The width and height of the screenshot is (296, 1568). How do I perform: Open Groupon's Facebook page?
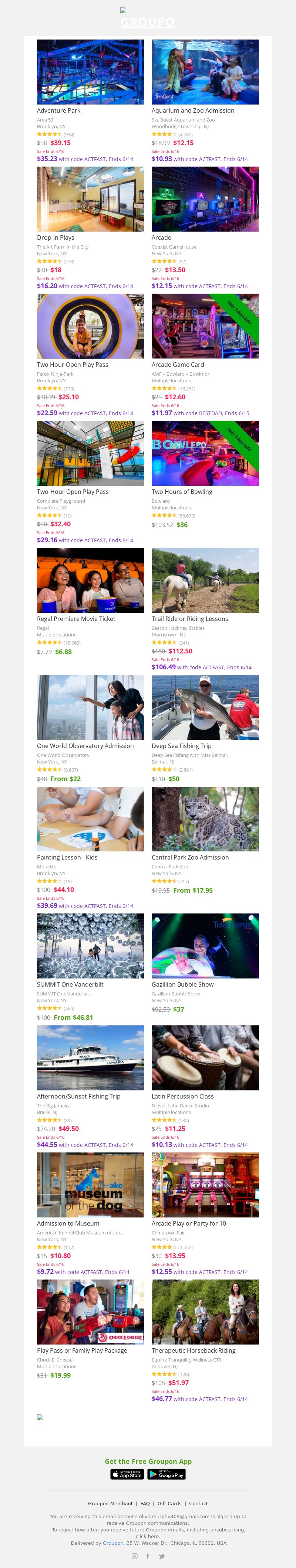(x=148, y=1556)
